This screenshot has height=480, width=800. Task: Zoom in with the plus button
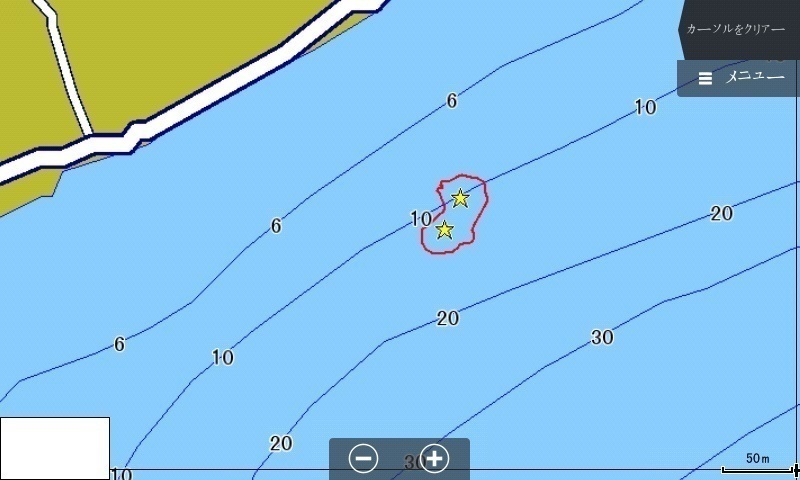point(434,459)
